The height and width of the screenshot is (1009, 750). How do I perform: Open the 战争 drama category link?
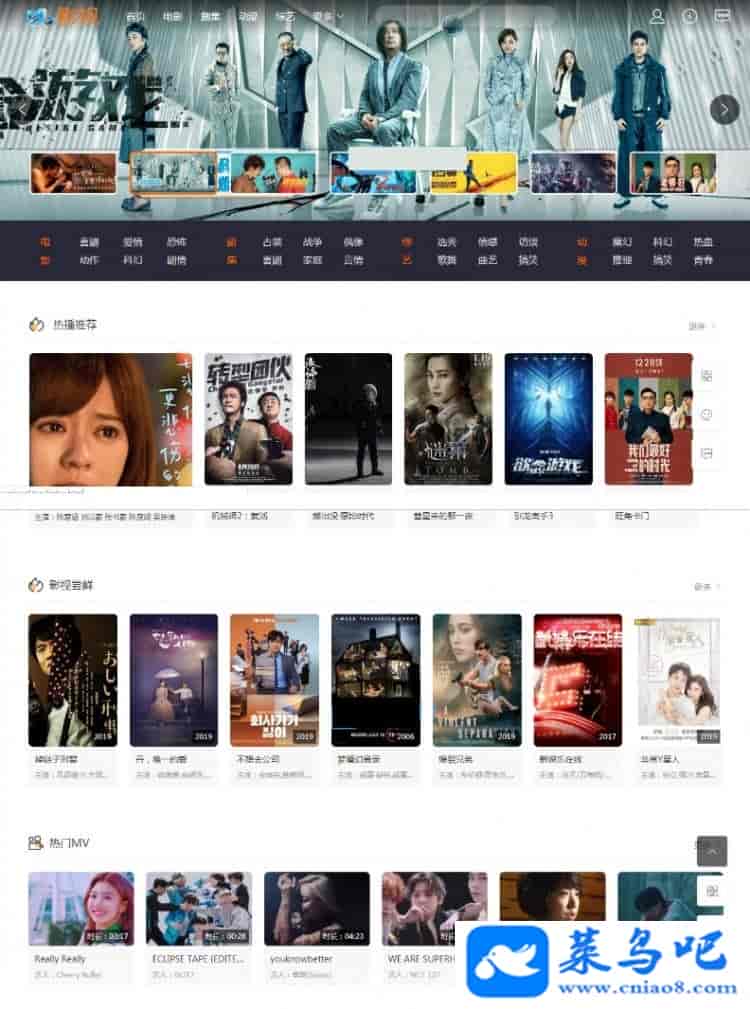312,242
